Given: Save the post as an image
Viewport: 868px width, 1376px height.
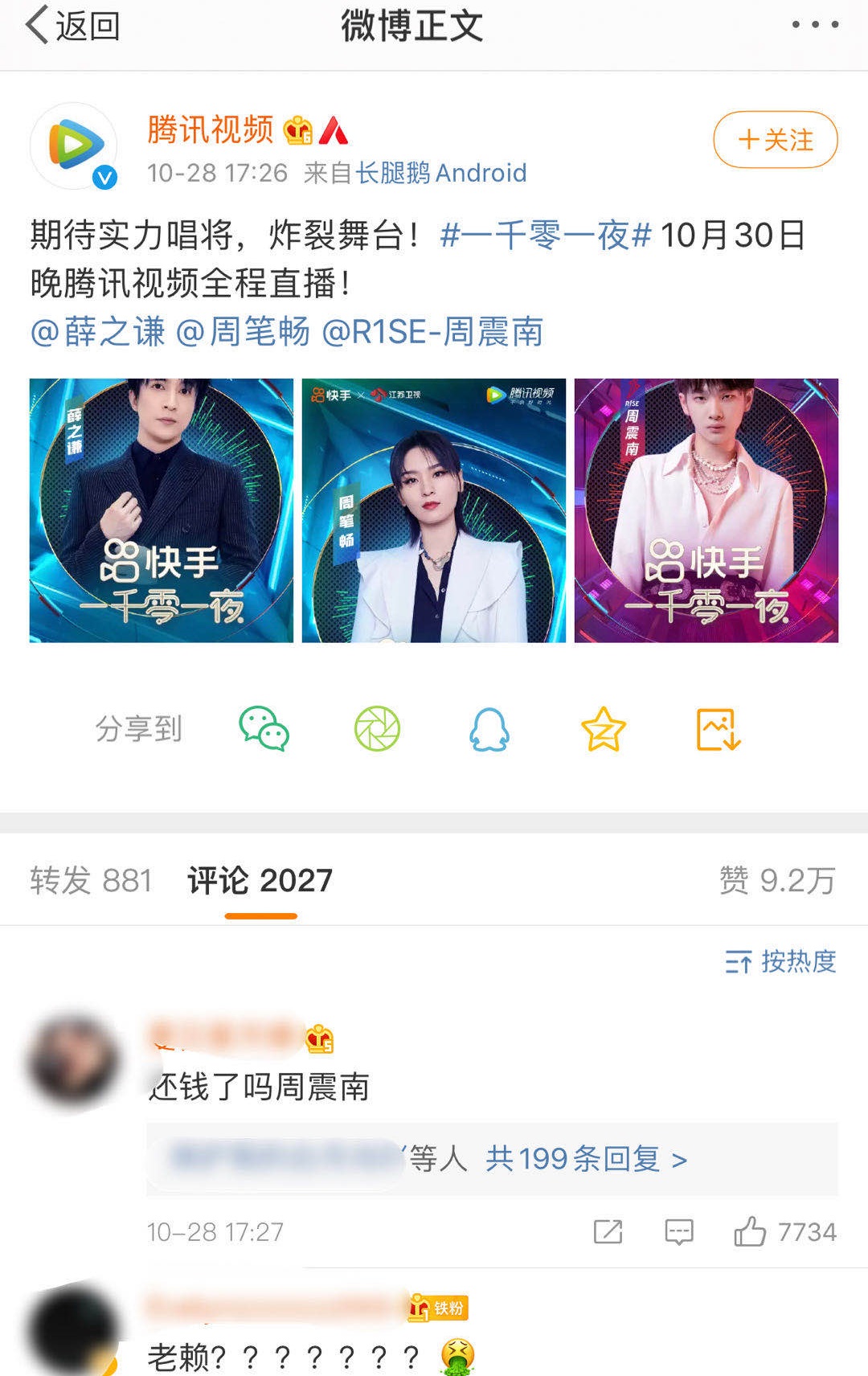Looking at the screenshot, I should pos(718,729).
